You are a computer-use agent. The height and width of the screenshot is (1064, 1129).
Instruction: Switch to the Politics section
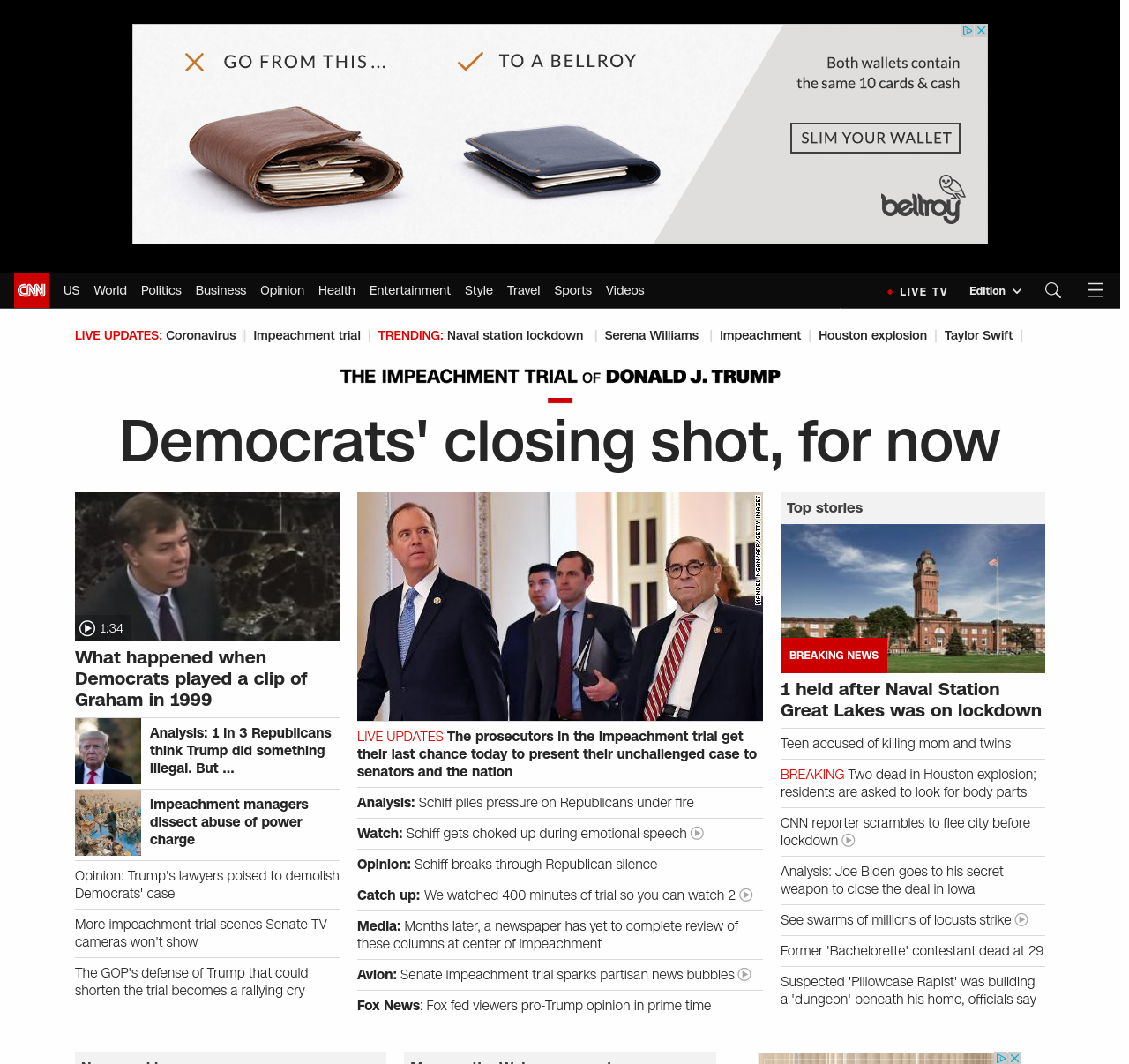click(161, 290)
